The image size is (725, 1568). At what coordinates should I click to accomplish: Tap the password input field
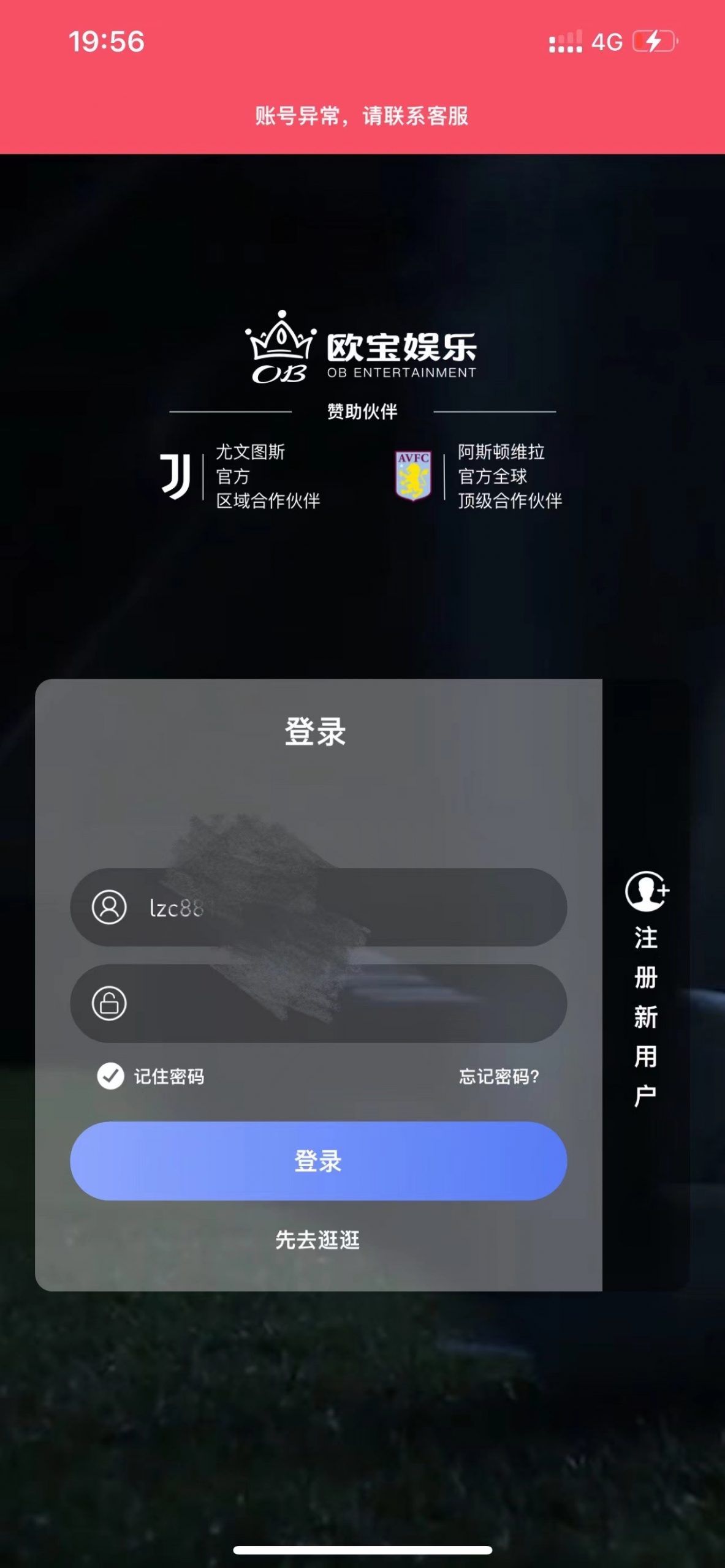pyautogui.click(x=318, y=1003)
